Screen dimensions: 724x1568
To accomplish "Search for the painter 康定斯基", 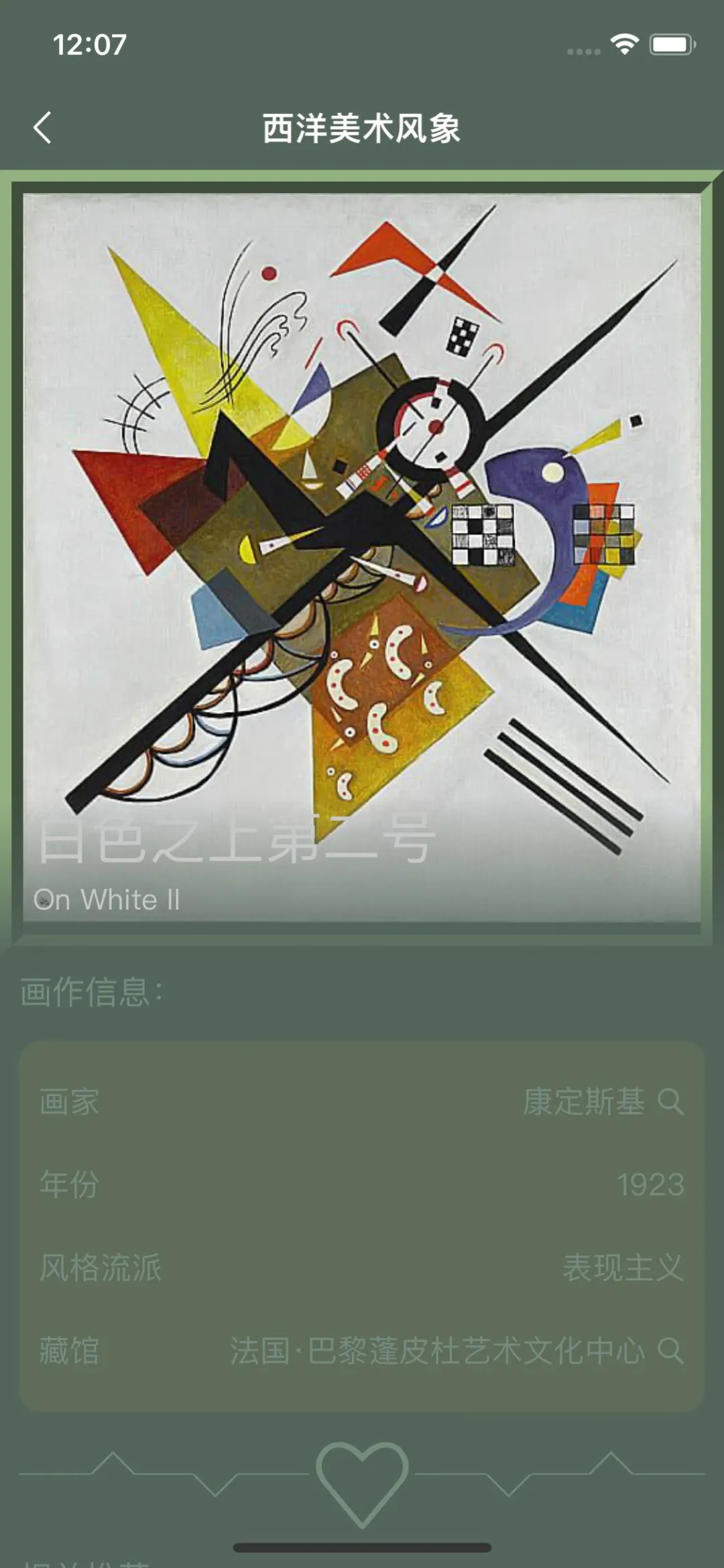I will click(x=670, y=1101).
